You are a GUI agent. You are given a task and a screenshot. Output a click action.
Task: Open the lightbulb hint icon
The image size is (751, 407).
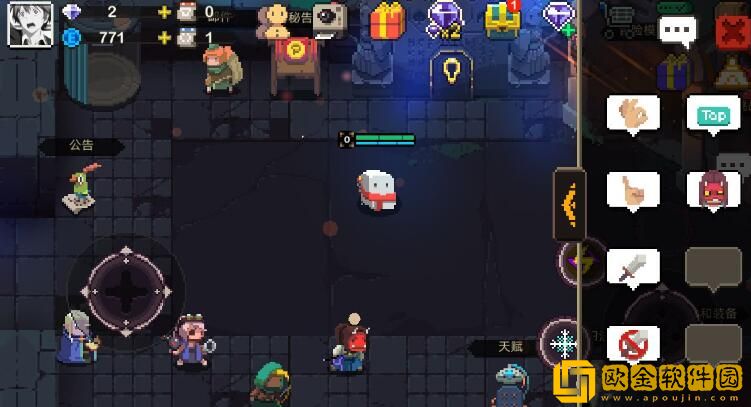[x=451, y=70]
